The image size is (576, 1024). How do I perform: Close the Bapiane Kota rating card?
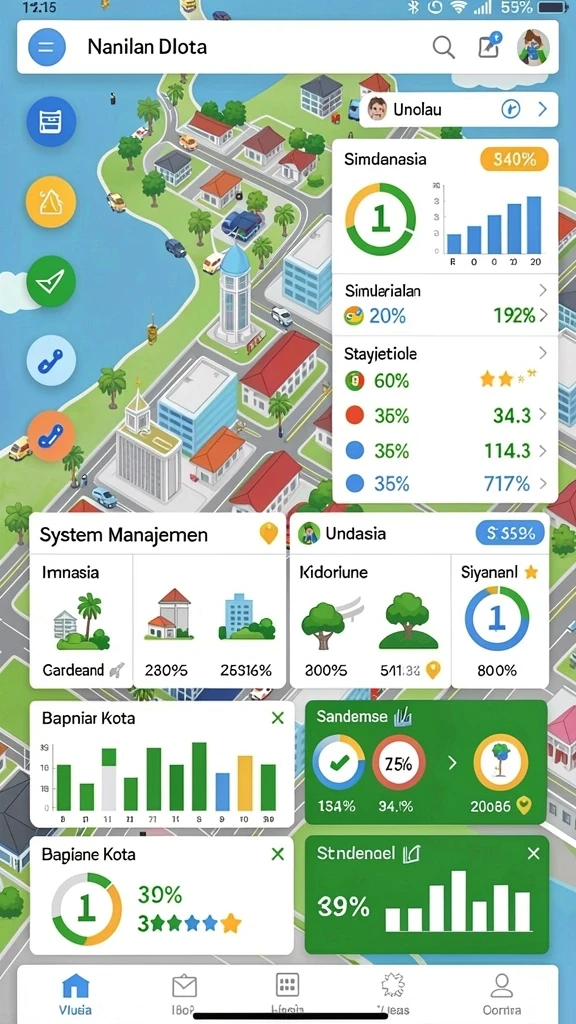tap(278, 854)
